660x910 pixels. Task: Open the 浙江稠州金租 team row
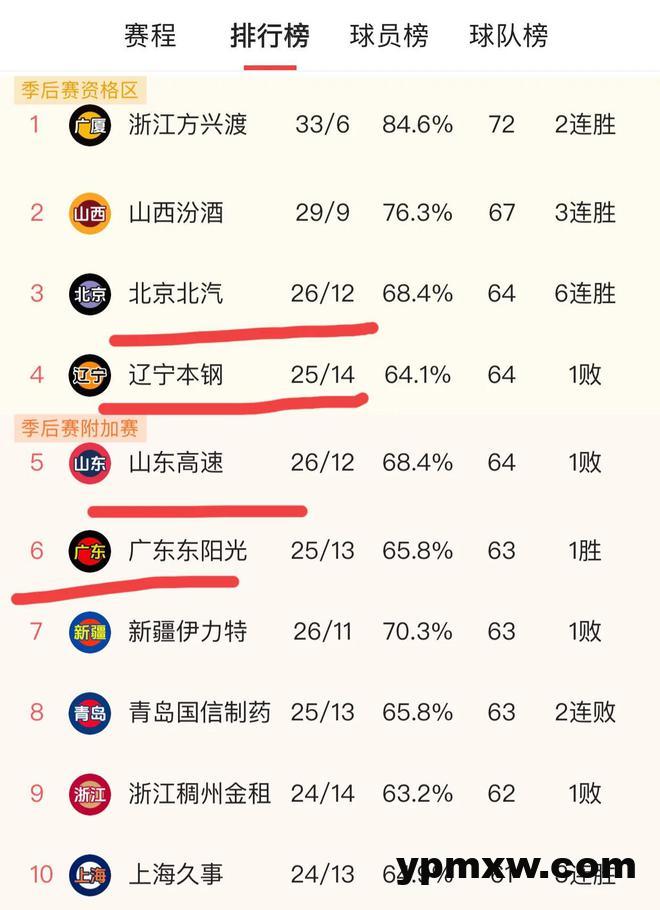pos(200,794)
